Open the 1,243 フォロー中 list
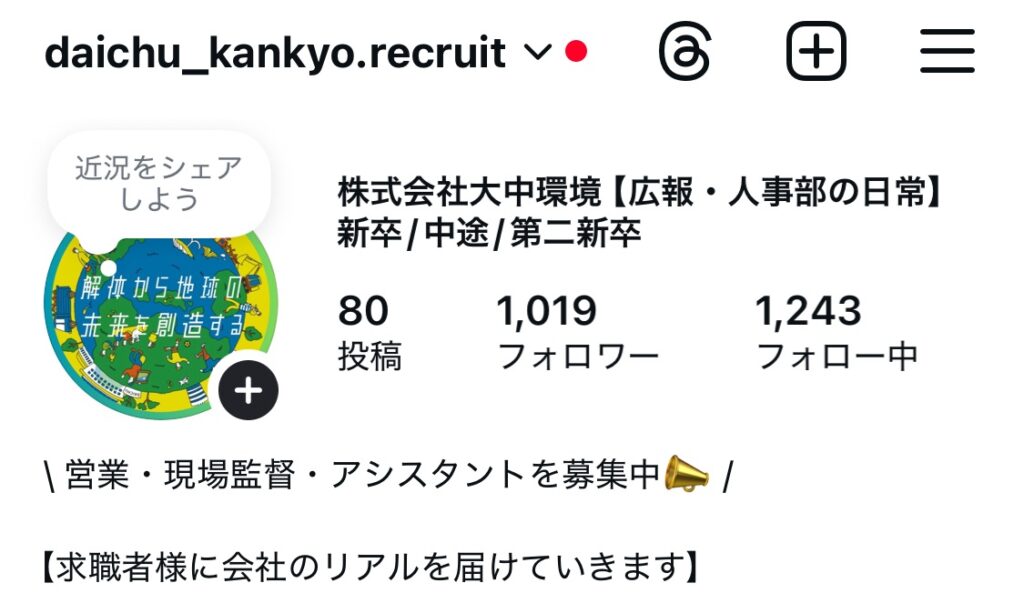The height and width of the screenshot is (593, 1024). (835, 332)
